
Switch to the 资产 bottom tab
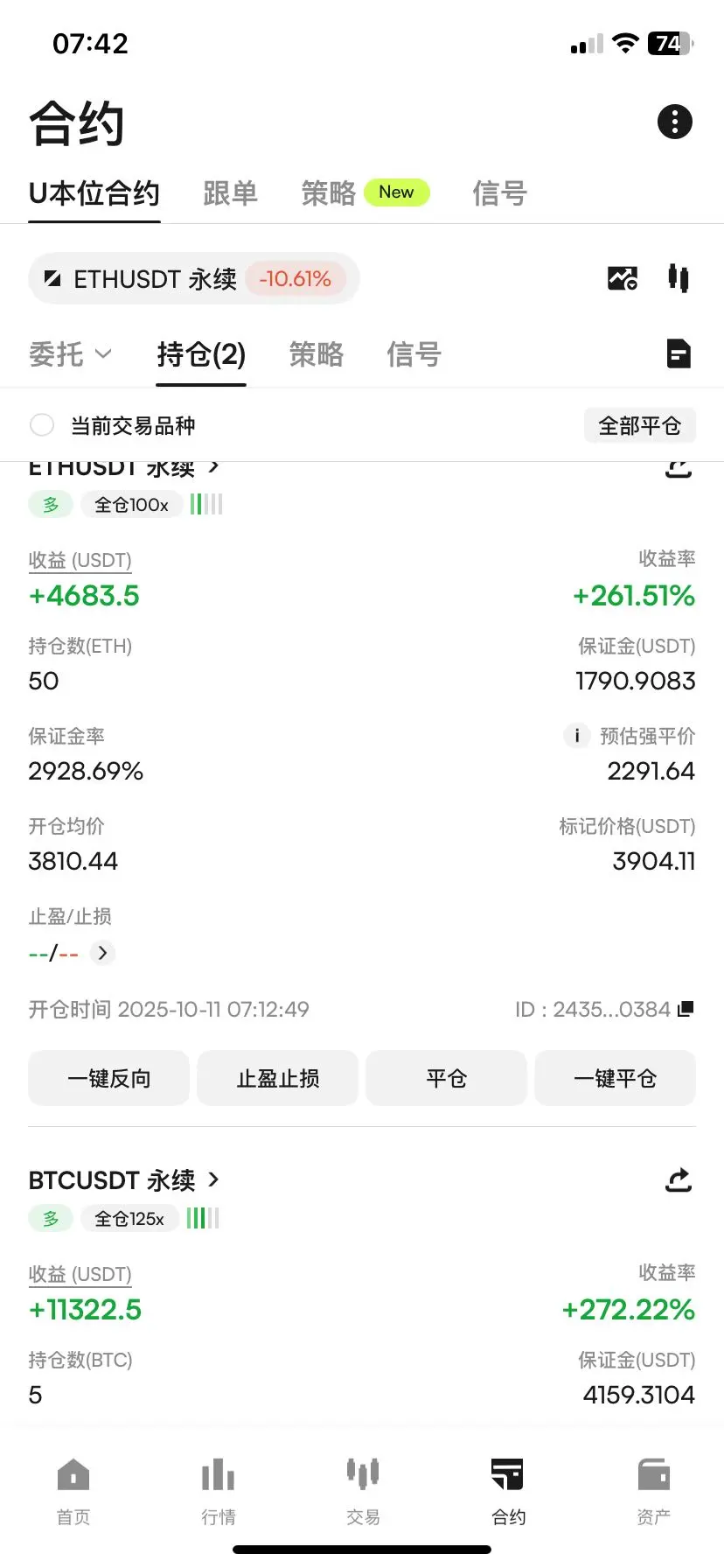(x=653, y=1492)
